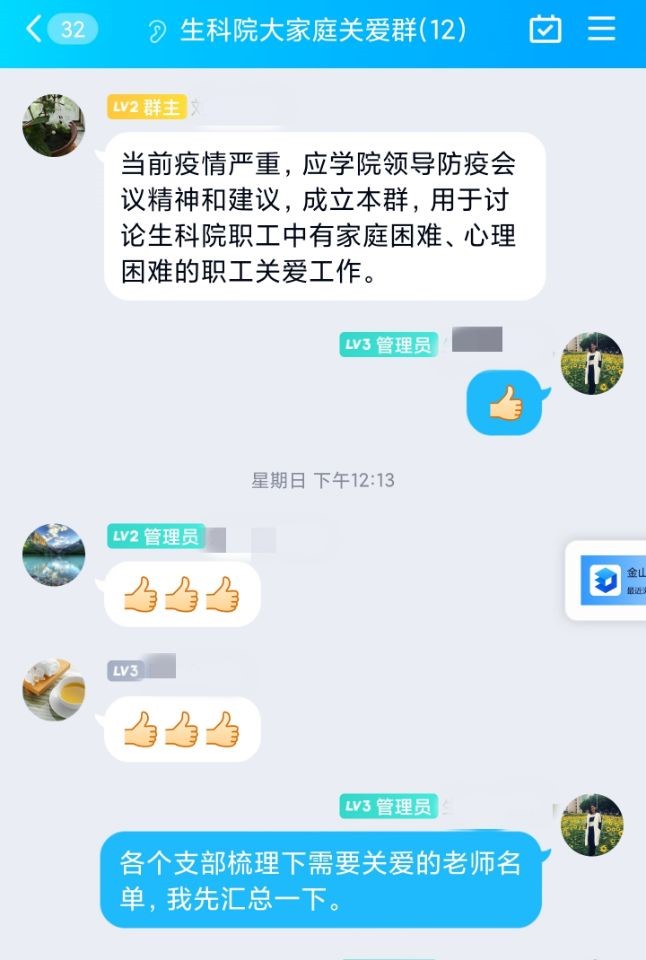Go back to the message list
646x960 pixels.
[x=58, y=29]
